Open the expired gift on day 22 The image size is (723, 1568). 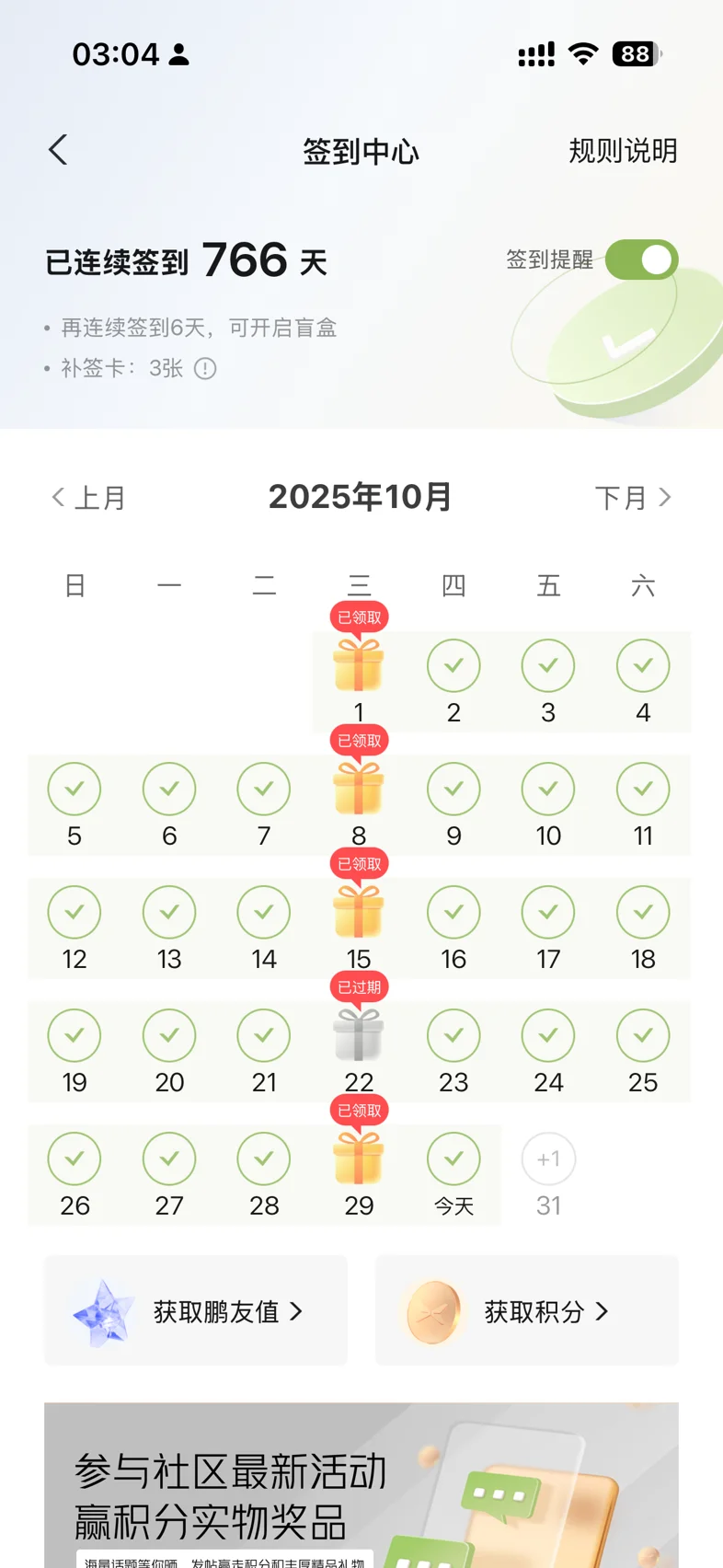[x=359, y=1034]
